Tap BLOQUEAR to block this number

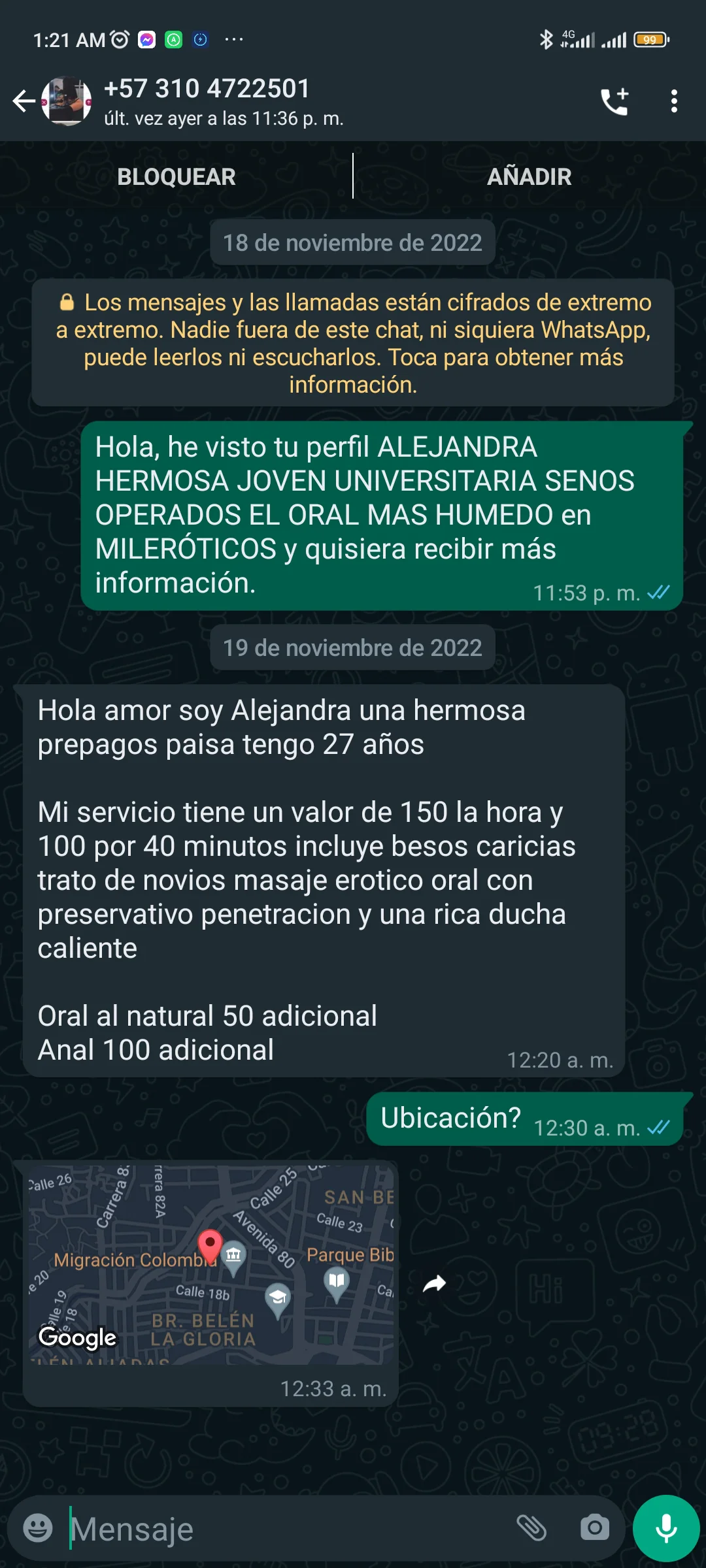[x=176, y=176]
